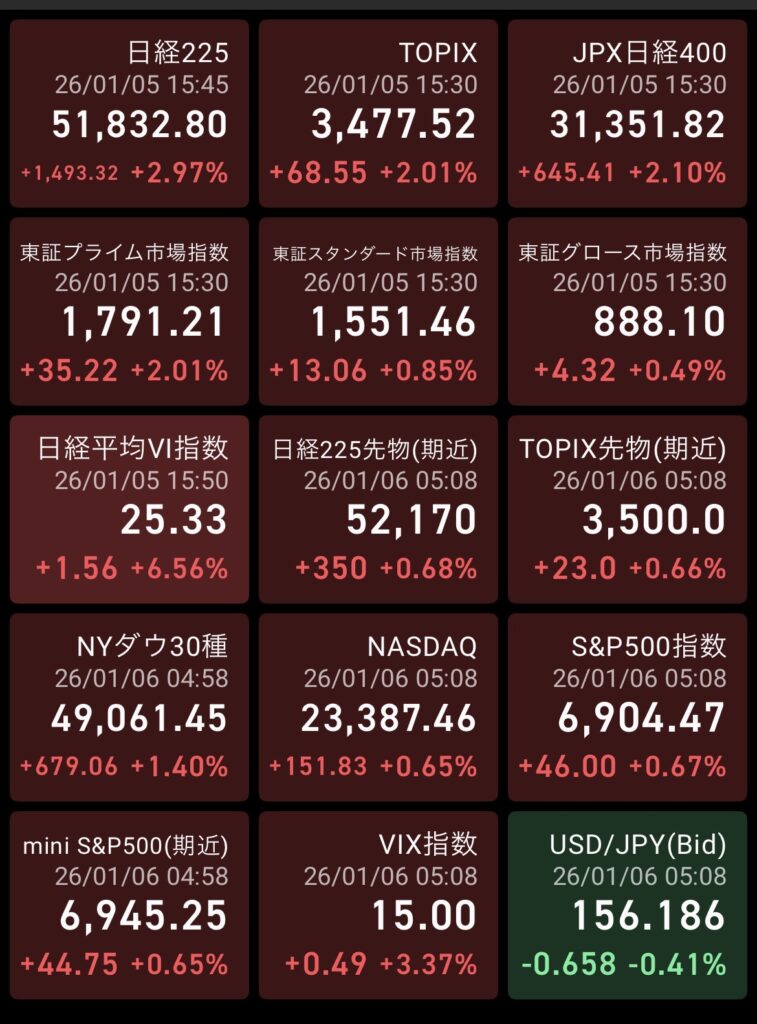The width and height of the screenshot is (757, 1024).
Task: Open the 日経平均VI指数 tile
Action: click(129, 509)
